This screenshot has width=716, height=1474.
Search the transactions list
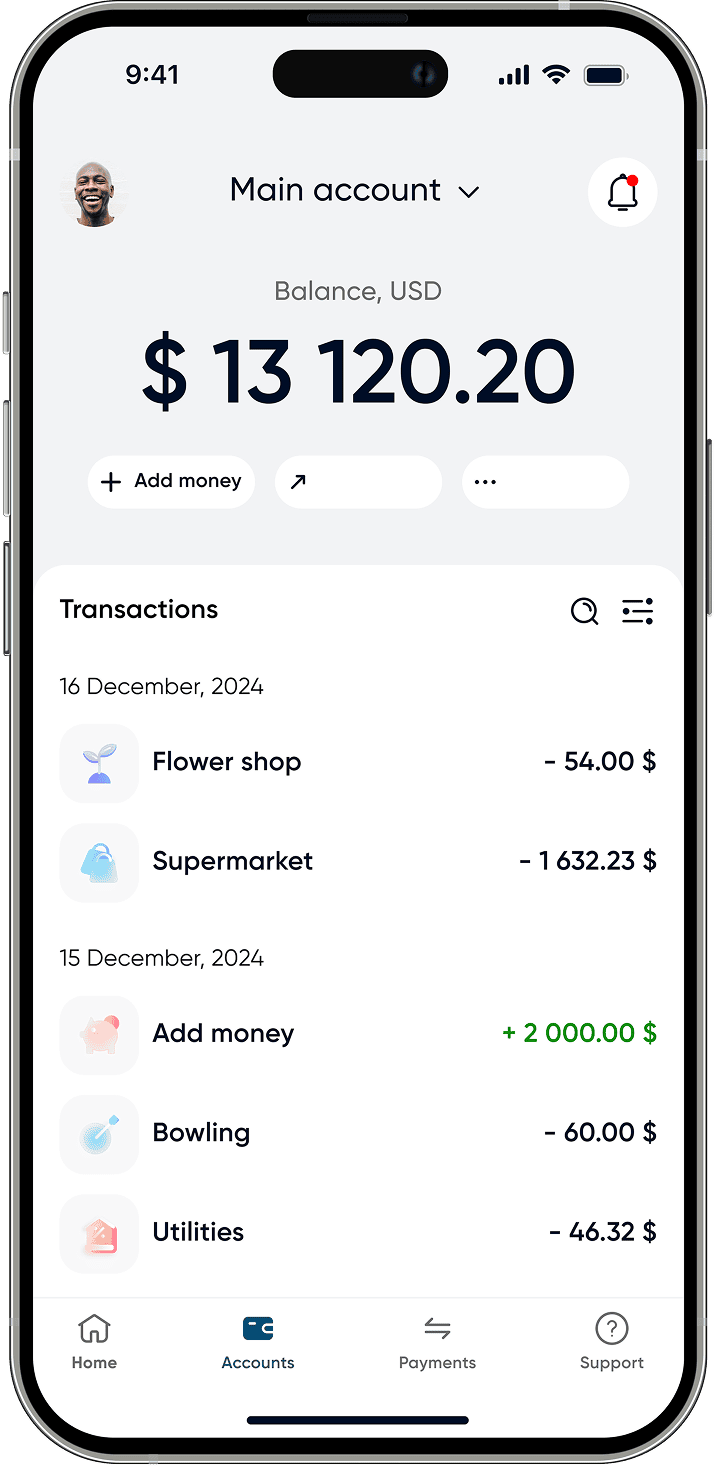coord(584,610)
